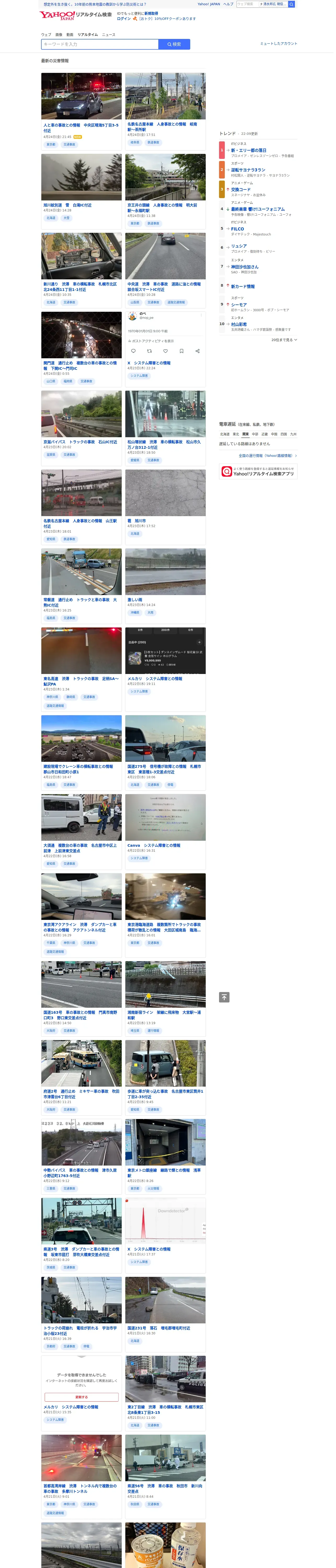The height and width of the screenshot is (1568, 336).
Task: Select the 北海道 train delay region tab
Action: pos(225,434)
